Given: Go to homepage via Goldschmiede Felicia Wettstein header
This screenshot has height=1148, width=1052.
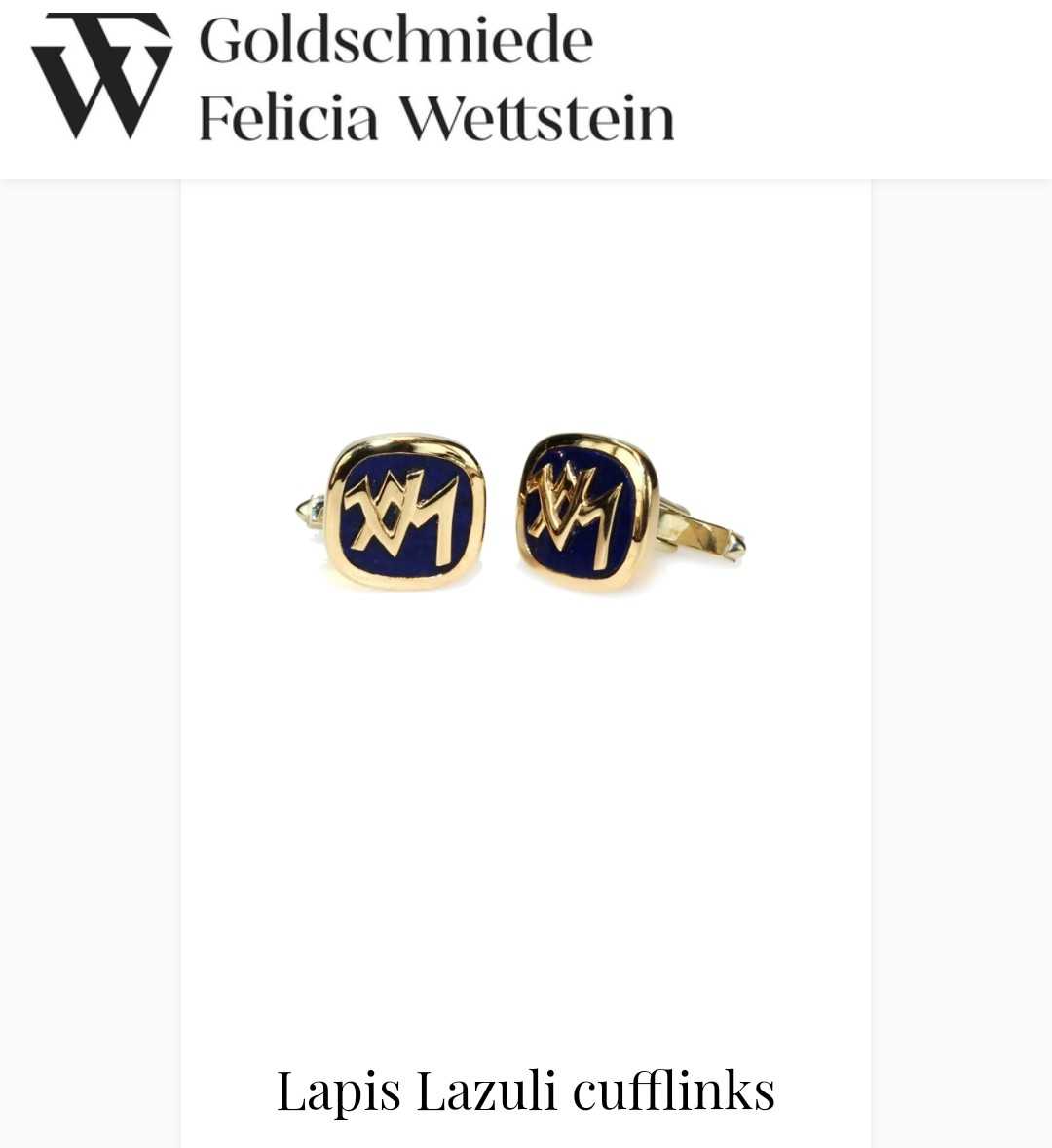Looking at the screenshot, I should click(353, 78).
